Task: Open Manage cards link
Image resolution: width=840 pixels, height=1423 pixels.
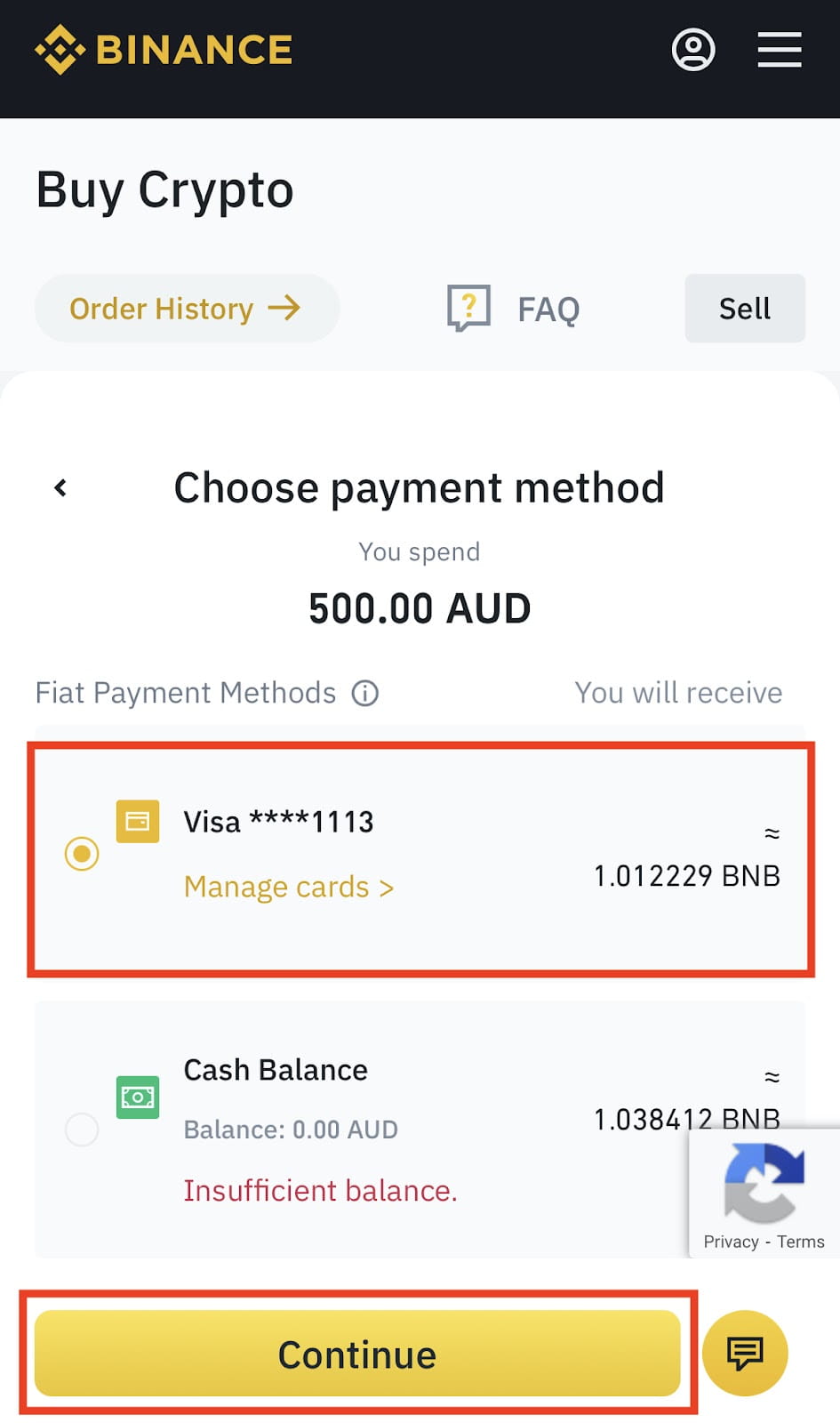Action: [289, 887]
